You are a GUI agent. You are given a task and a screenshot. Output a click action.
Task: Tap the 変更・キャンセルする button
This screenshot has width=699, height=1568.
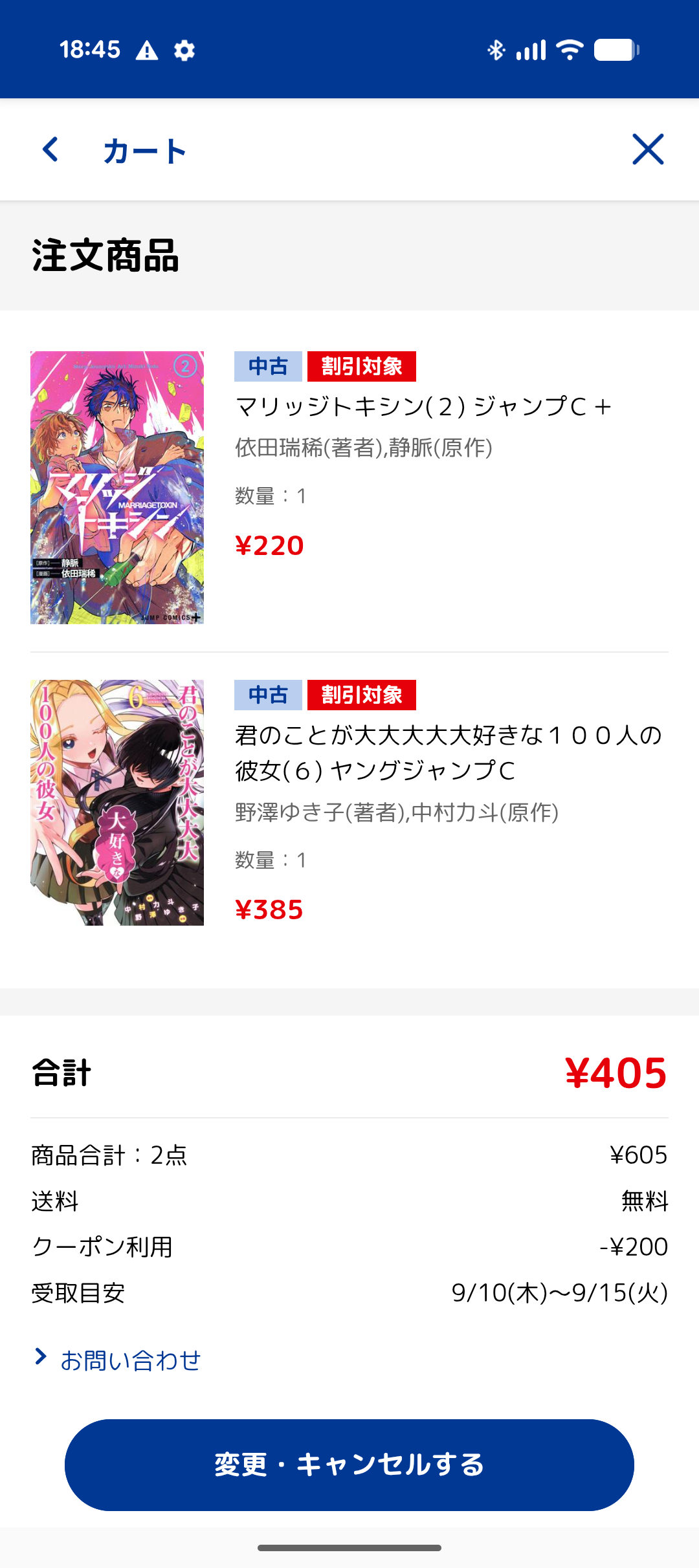[349, 1465]
